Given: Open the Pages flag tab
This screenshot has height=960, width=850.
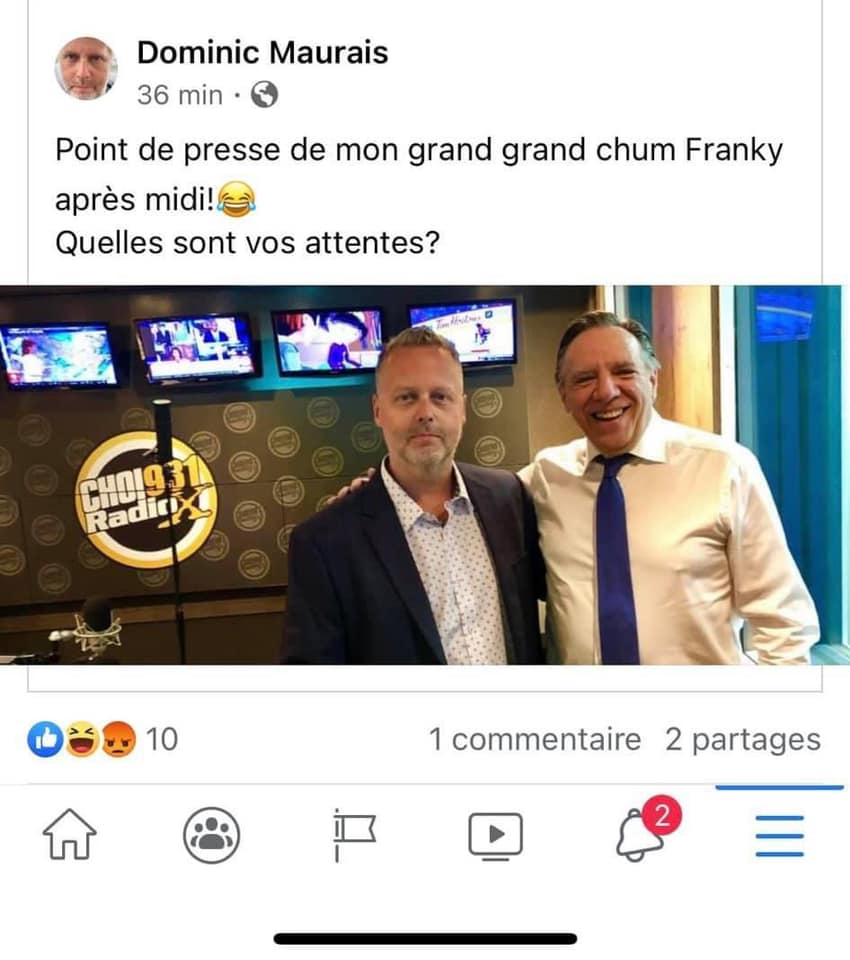Looking at the screenshot, I should point(354,833).
